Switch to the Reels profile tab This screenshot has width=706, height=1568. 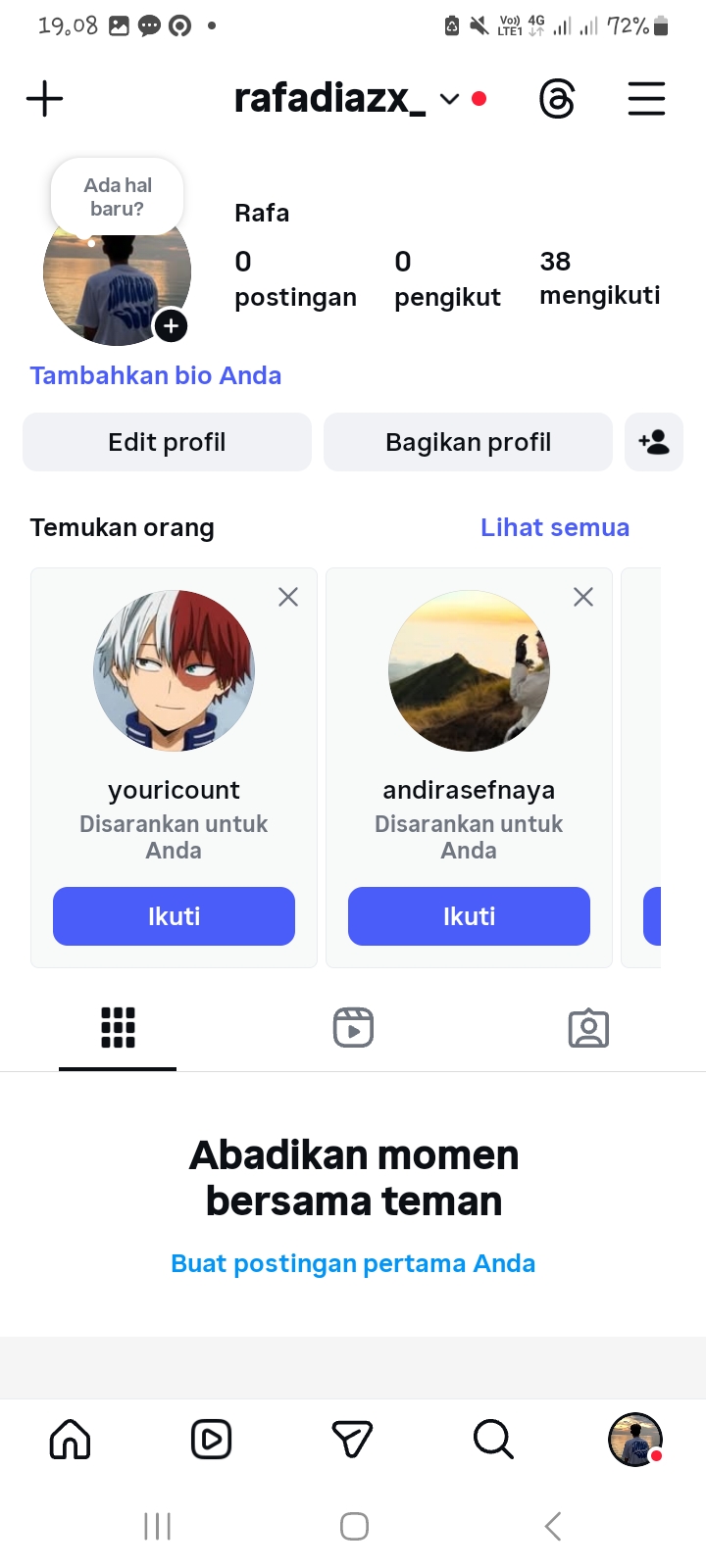(x=353, y=1028)
